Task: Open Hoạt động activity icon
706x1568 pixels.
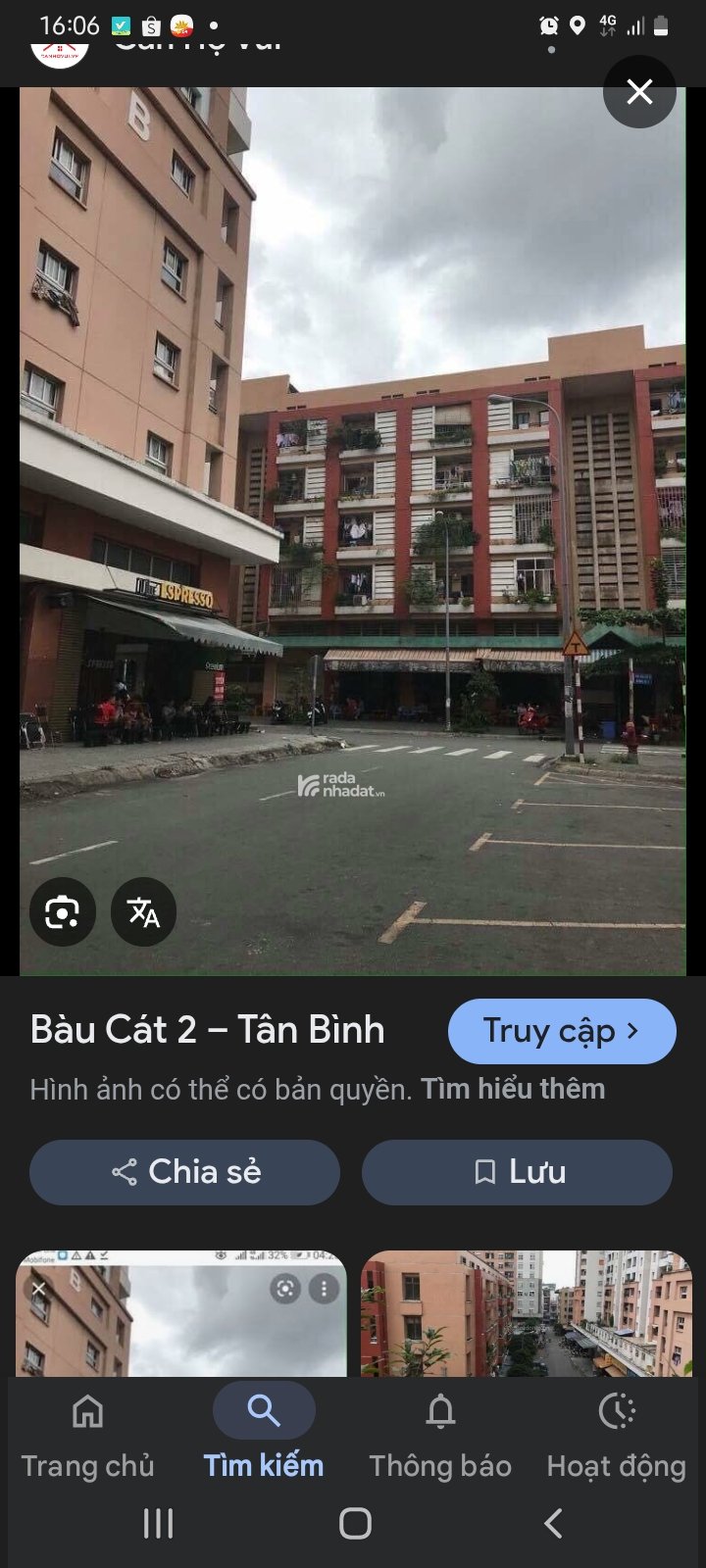Action: [x=617, y=1412]
